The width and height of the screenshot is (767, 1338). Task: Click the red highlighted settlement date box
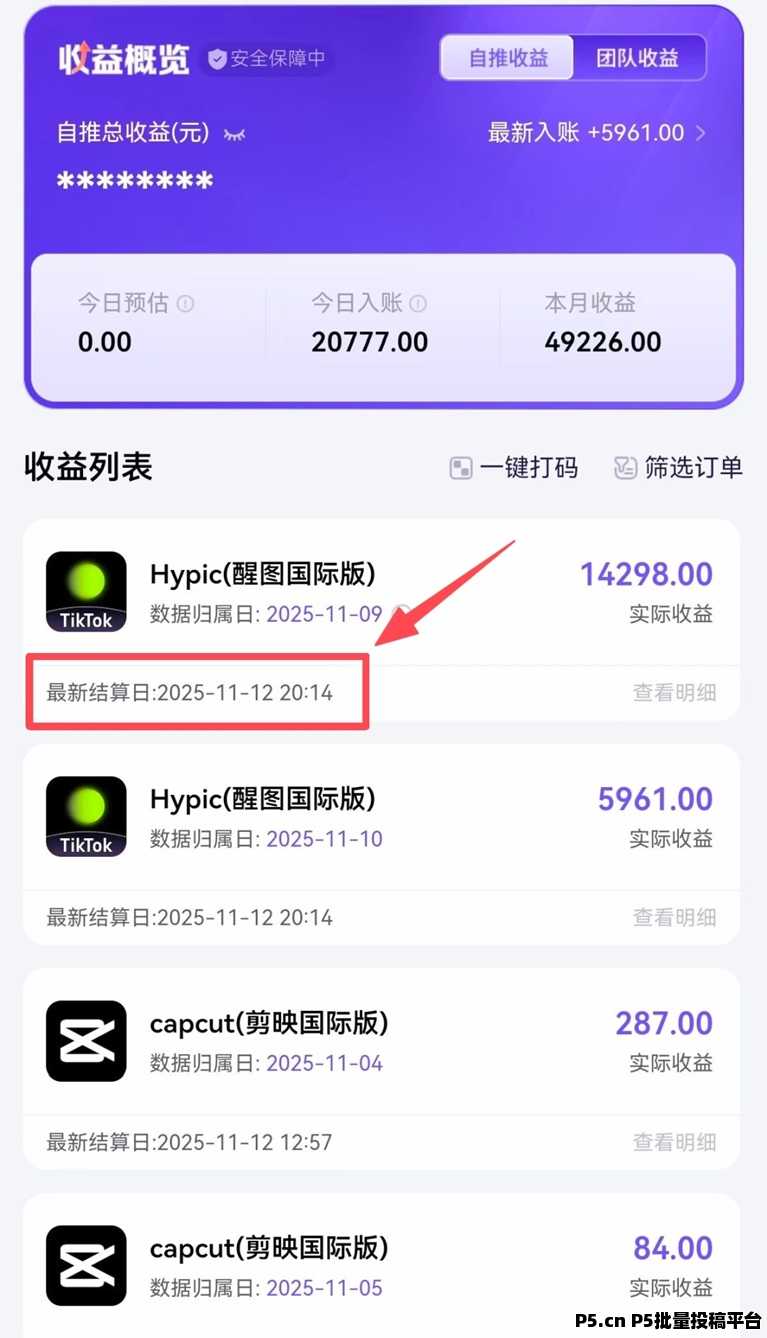[x=197, y=691]
